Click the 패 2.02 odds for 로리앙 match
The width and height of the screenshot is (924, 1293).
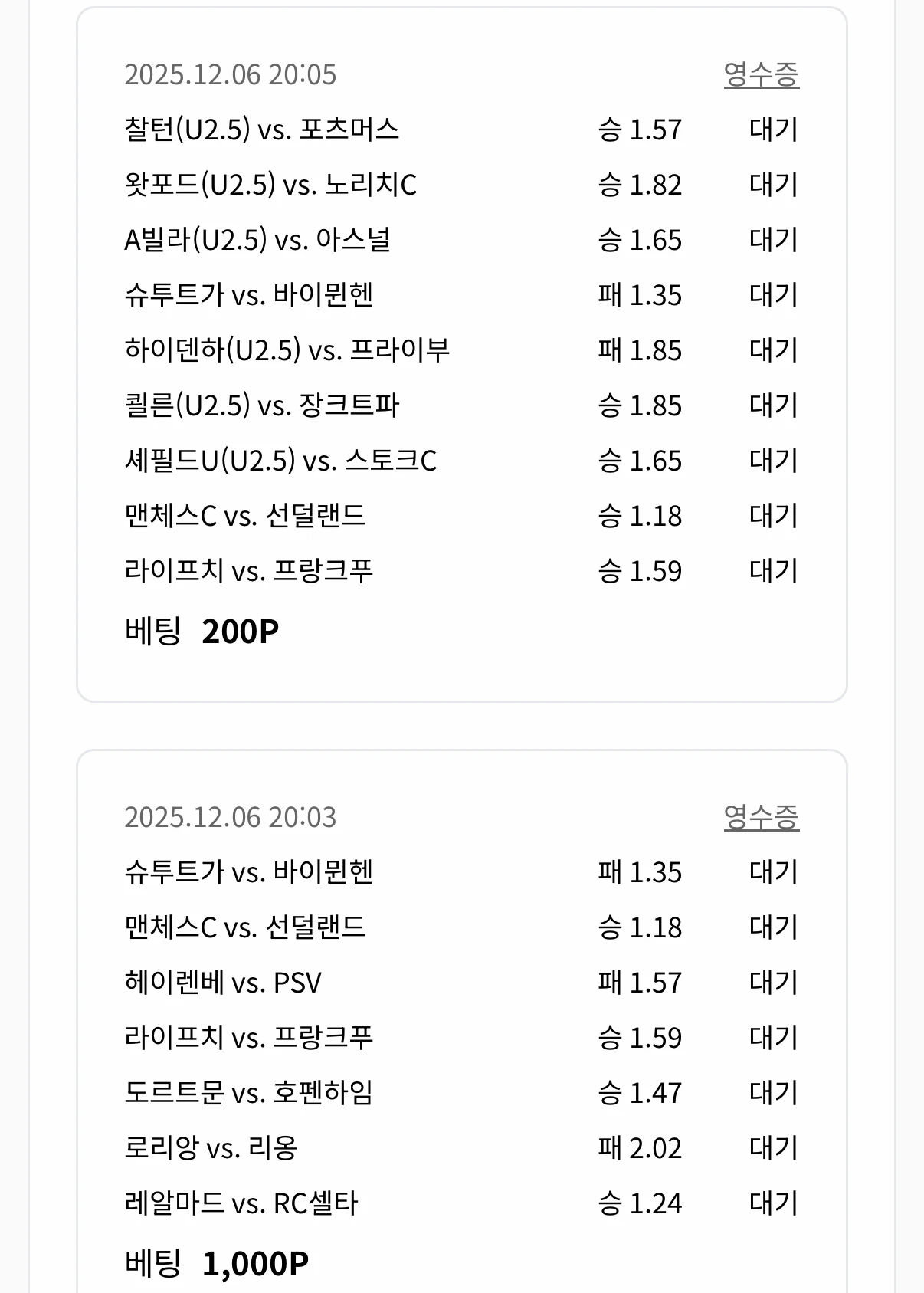pos(638,1147)
